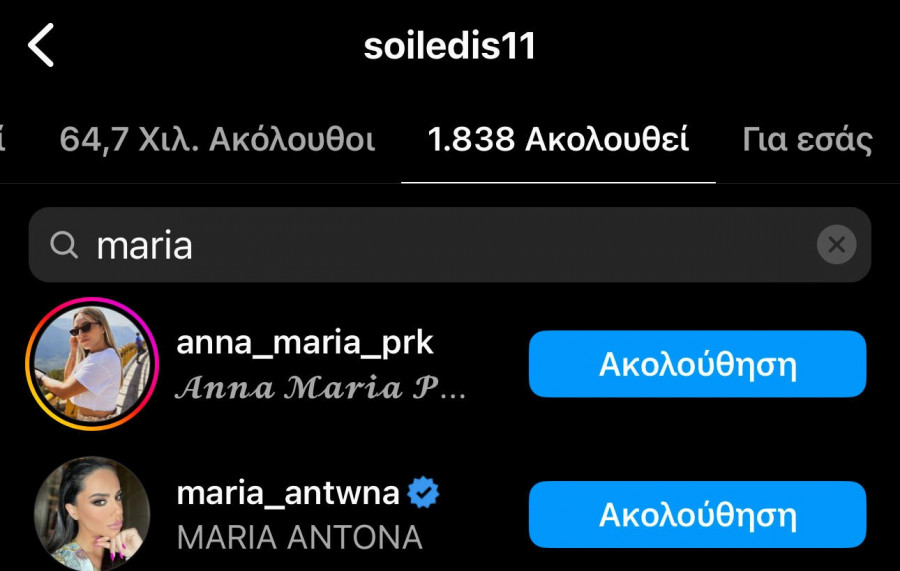This screenshot has height=571, width=900.
Task: Switch to the 64,7 Χιλ. Ακόλουθοι tab
Action: click(217, 139)
